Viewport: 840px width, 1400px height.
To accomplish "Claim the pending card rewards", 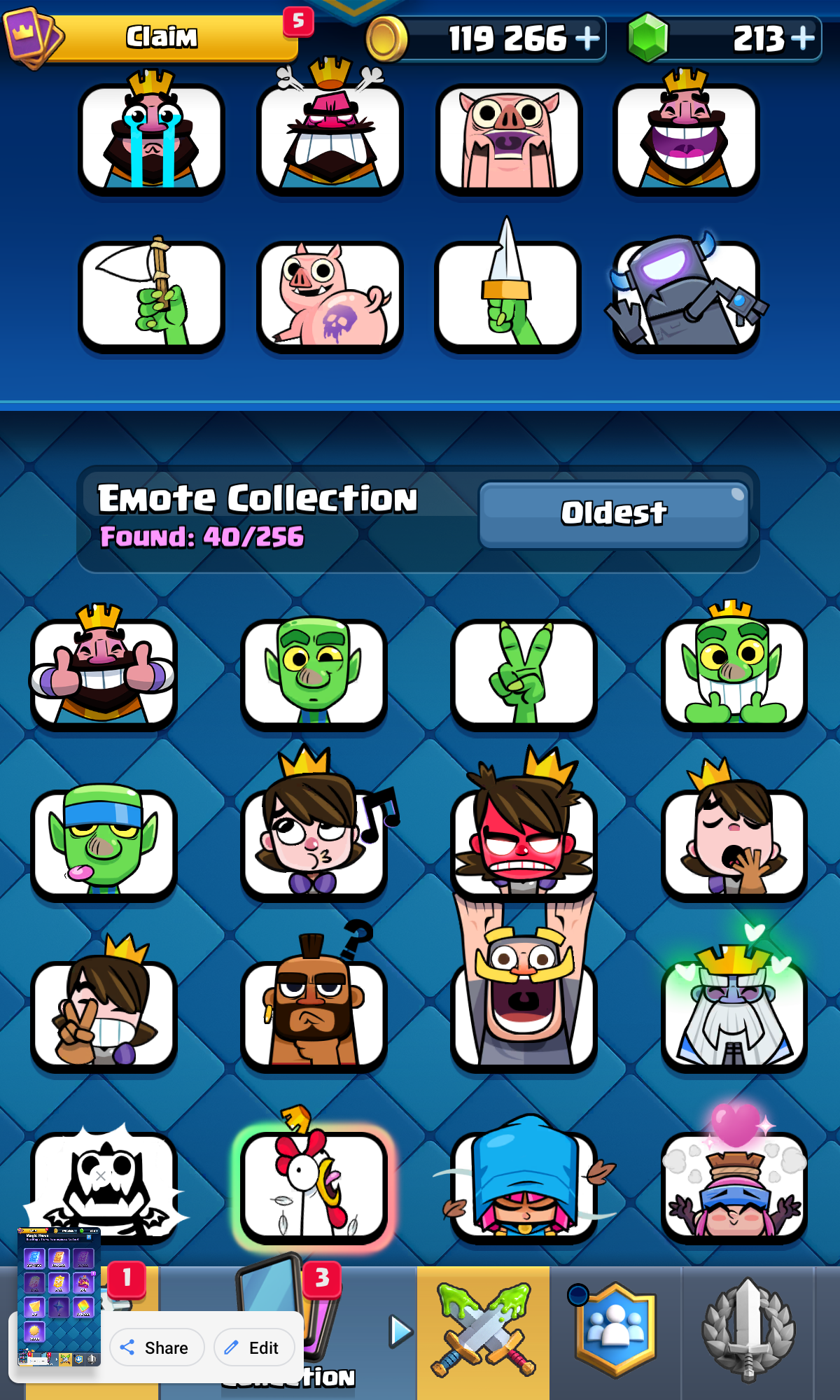I will tap(162, 36).
